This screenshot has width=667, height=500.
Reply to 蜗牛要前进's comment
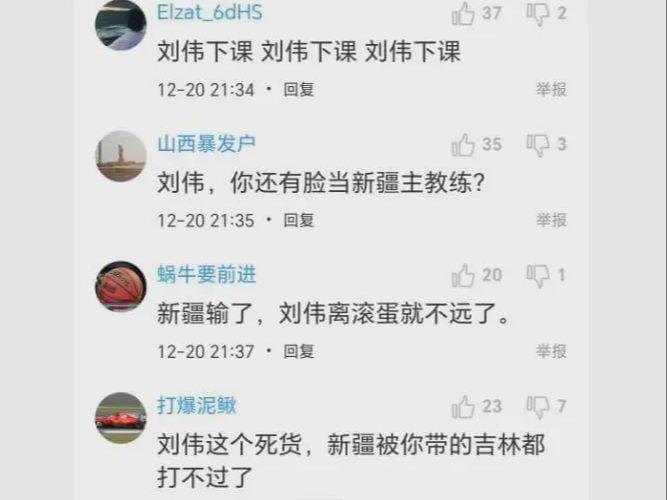(299, 351)
